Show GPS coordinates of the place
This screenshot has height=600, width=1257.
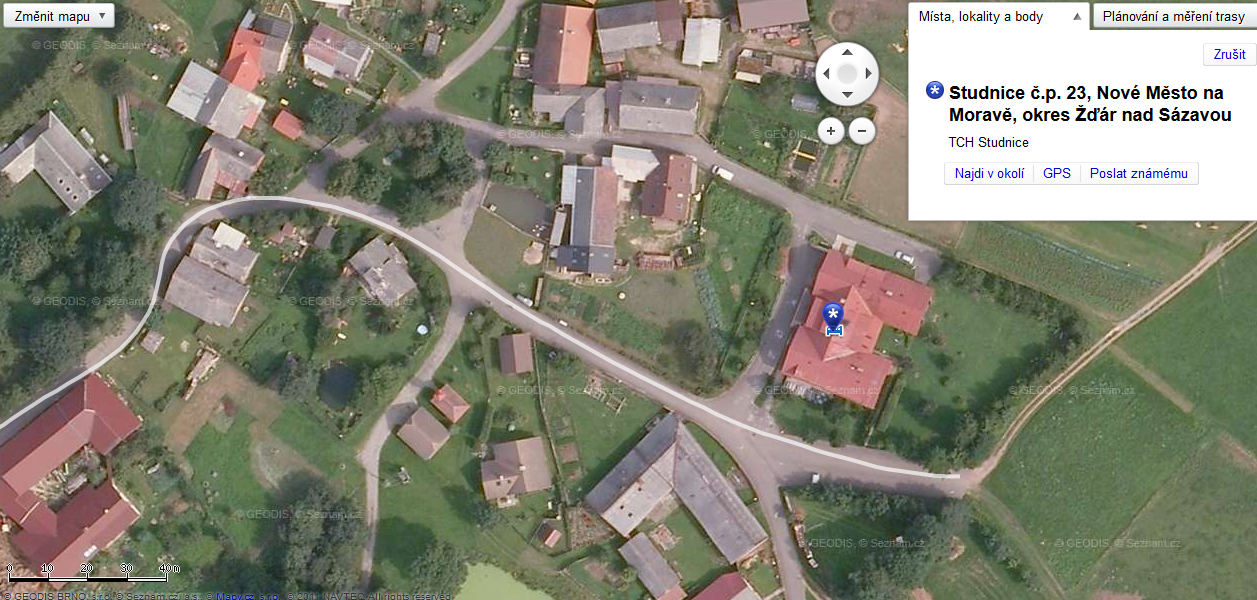[x=1056, y=173]
